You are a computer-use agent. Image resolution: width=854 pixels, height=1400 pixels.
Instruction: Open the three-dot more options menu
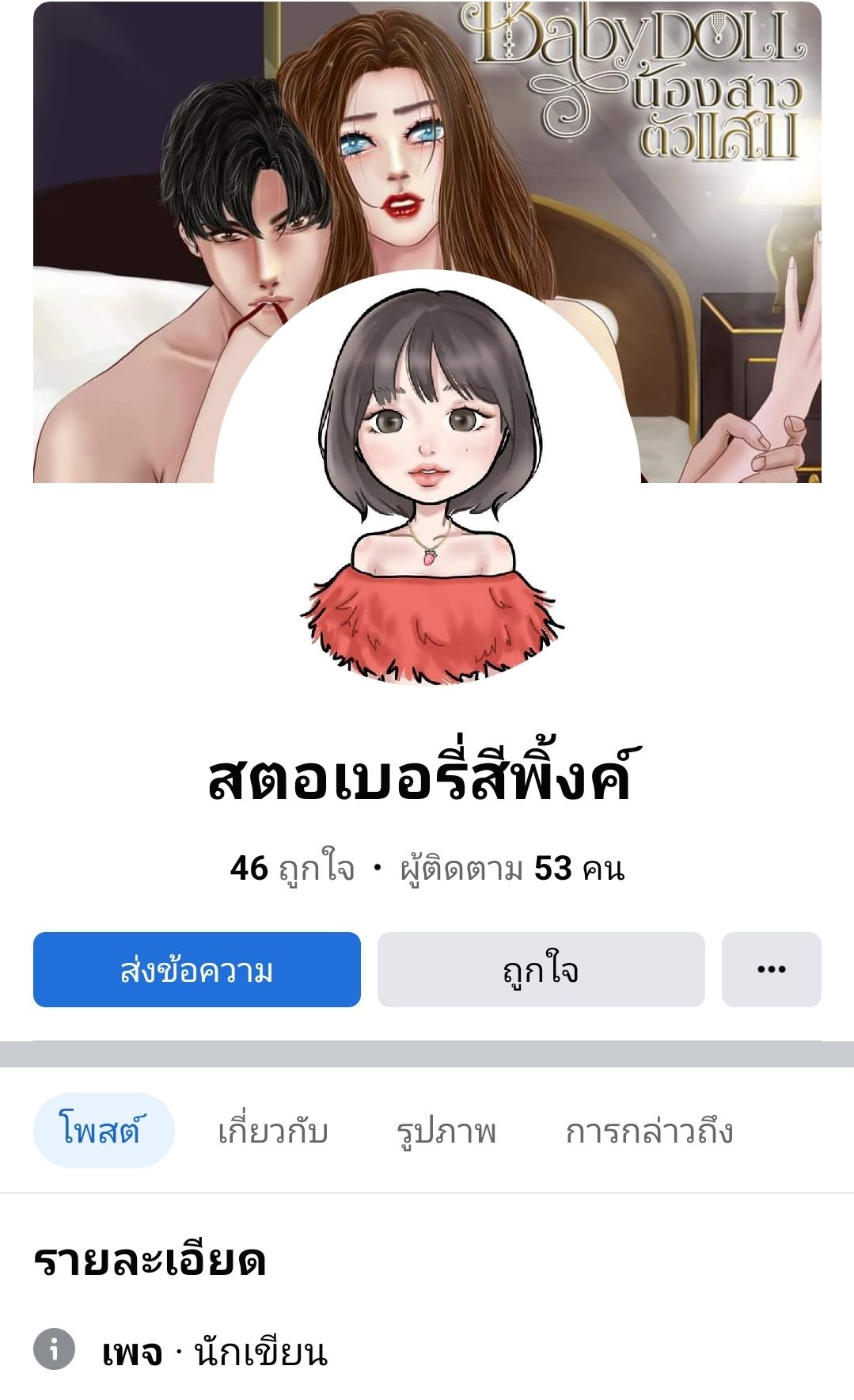[x=771, y=969]
